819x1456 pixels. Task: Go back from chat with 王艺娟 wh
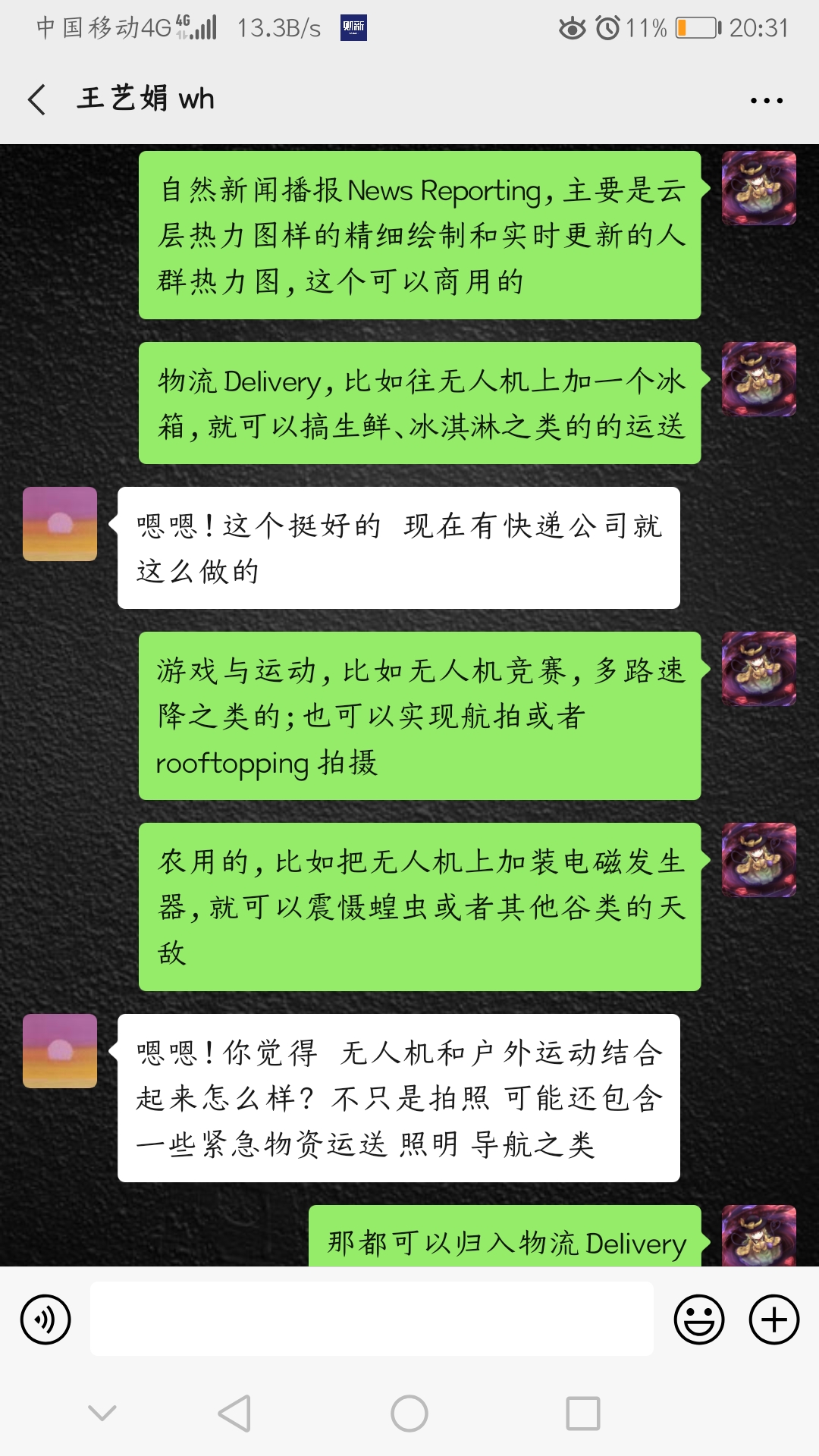coord(36,99)
